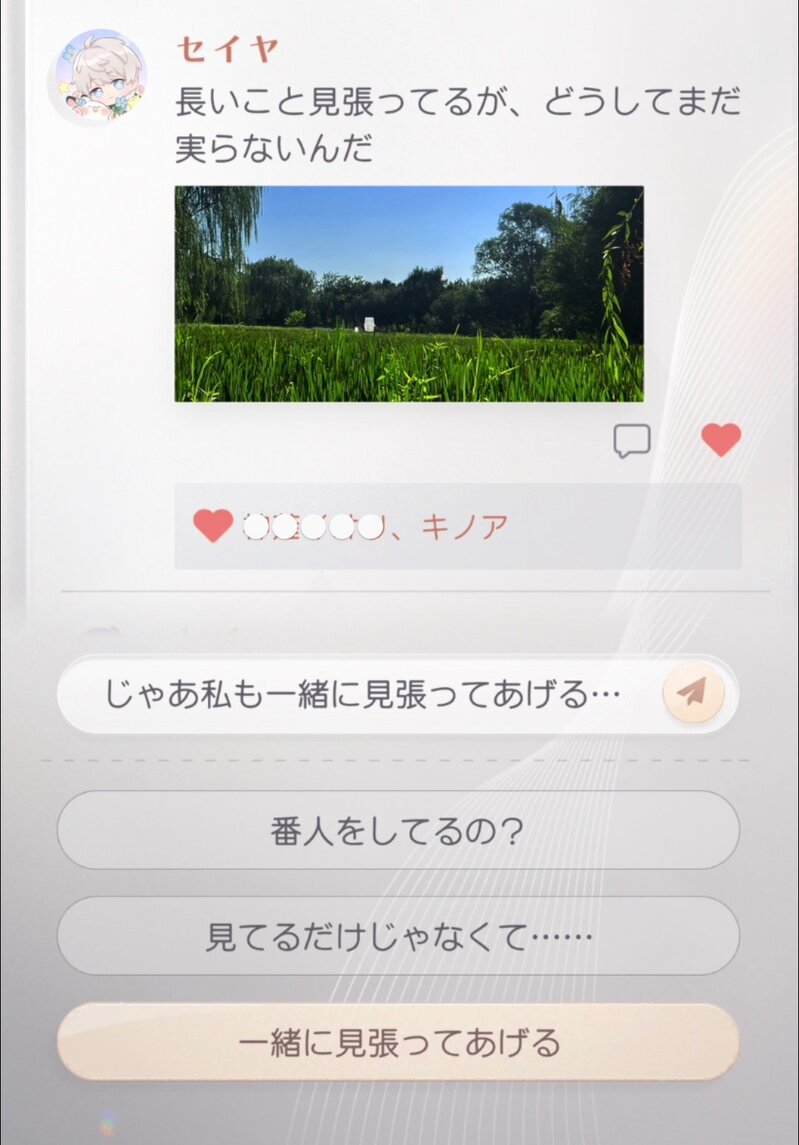Tap the reply field じゃあ私も一緒に見張ってあげる…

(x=360, y=693)
